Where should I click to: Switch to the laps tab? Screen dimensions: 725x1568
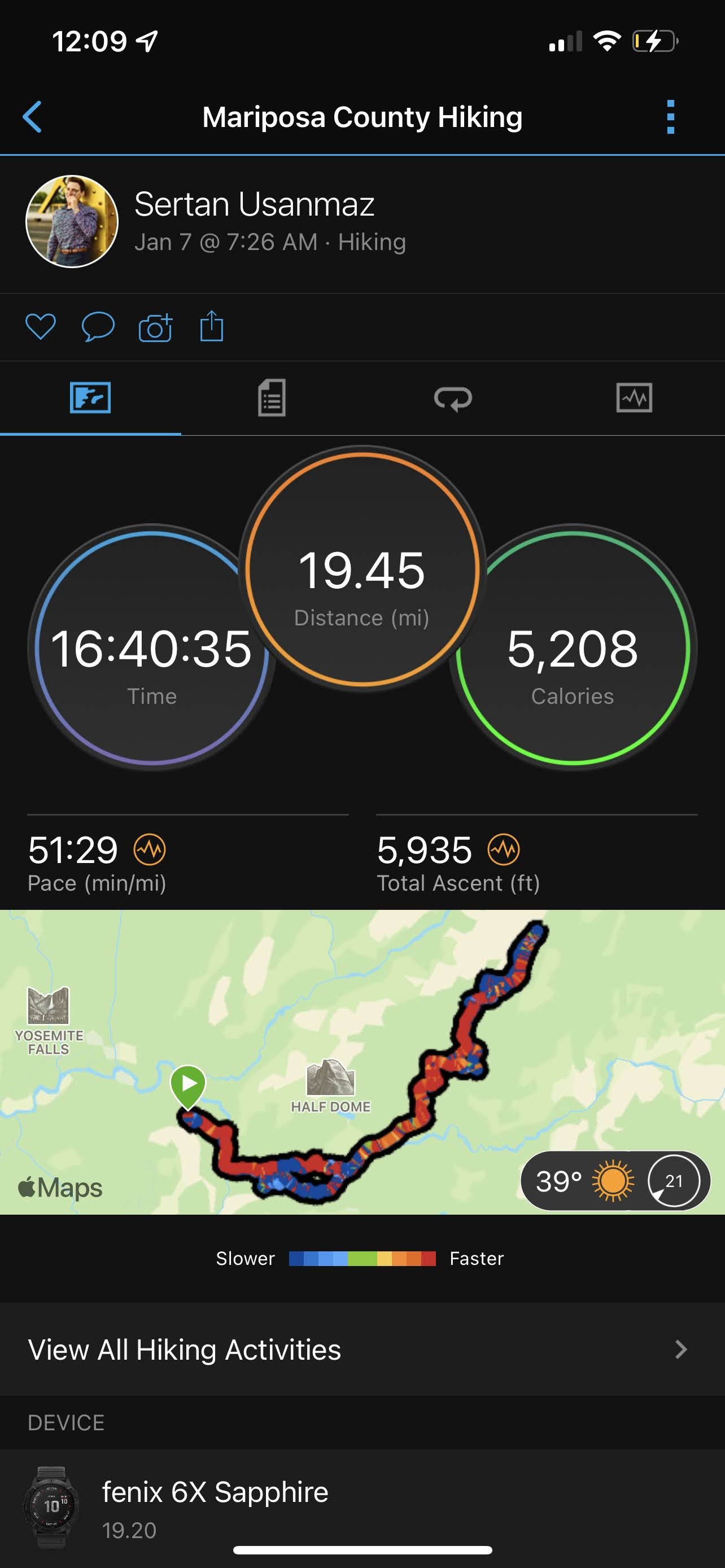pos(453,398)
